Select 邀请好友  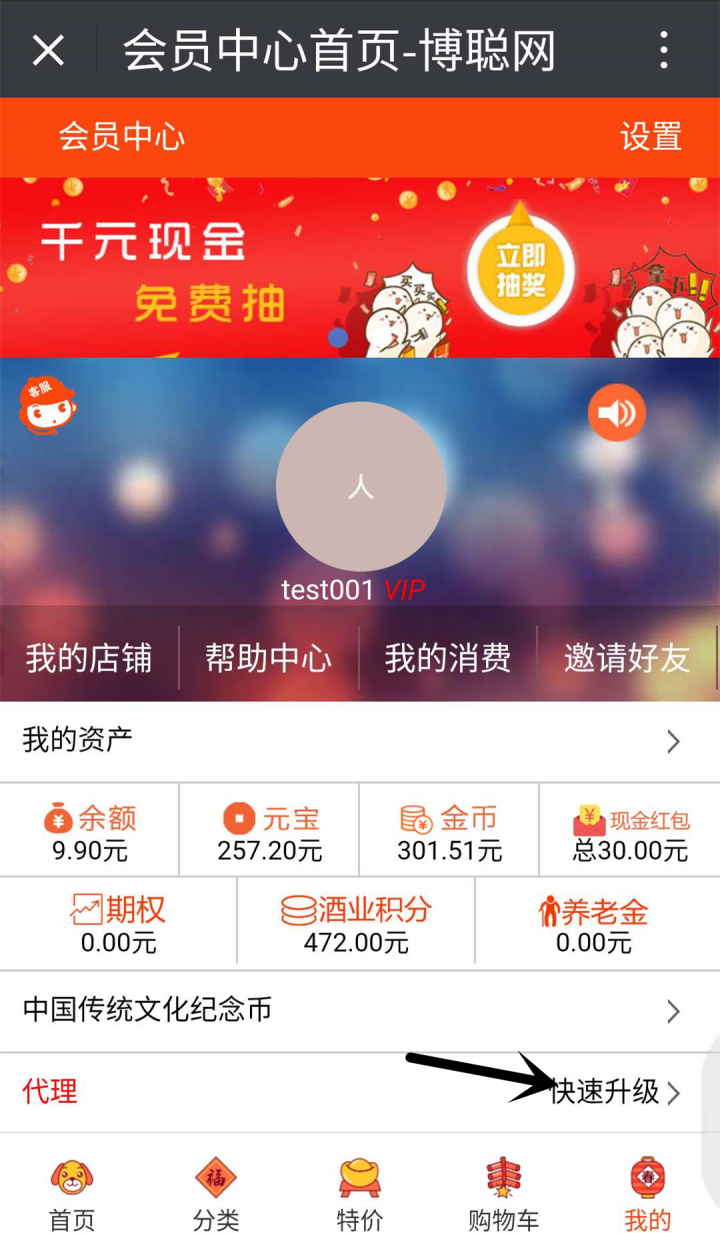click(x=626, y=658)
